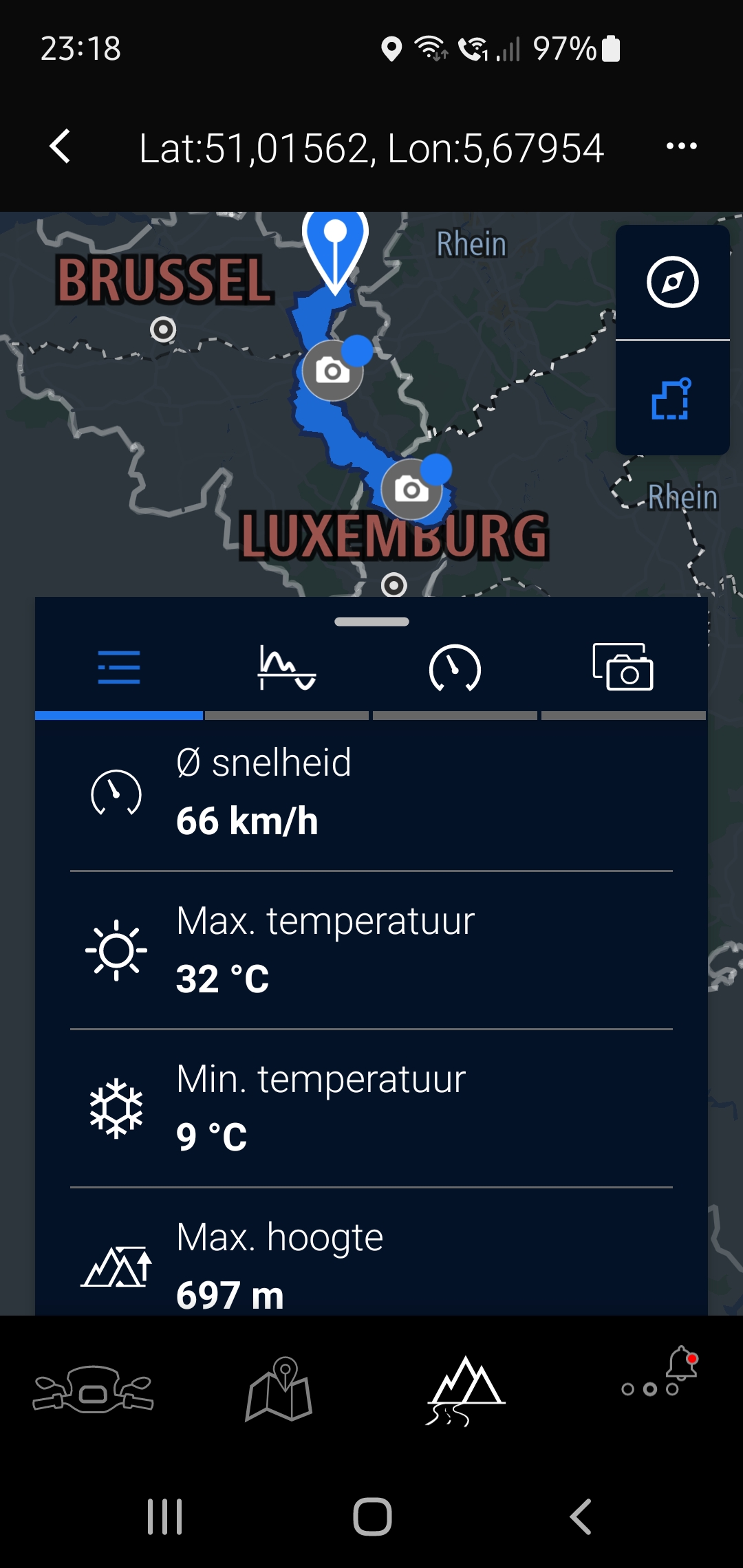This screenshot has width=743, height=1568.
Task: Tap the compass orientation button
Action: tap(672, 282)
